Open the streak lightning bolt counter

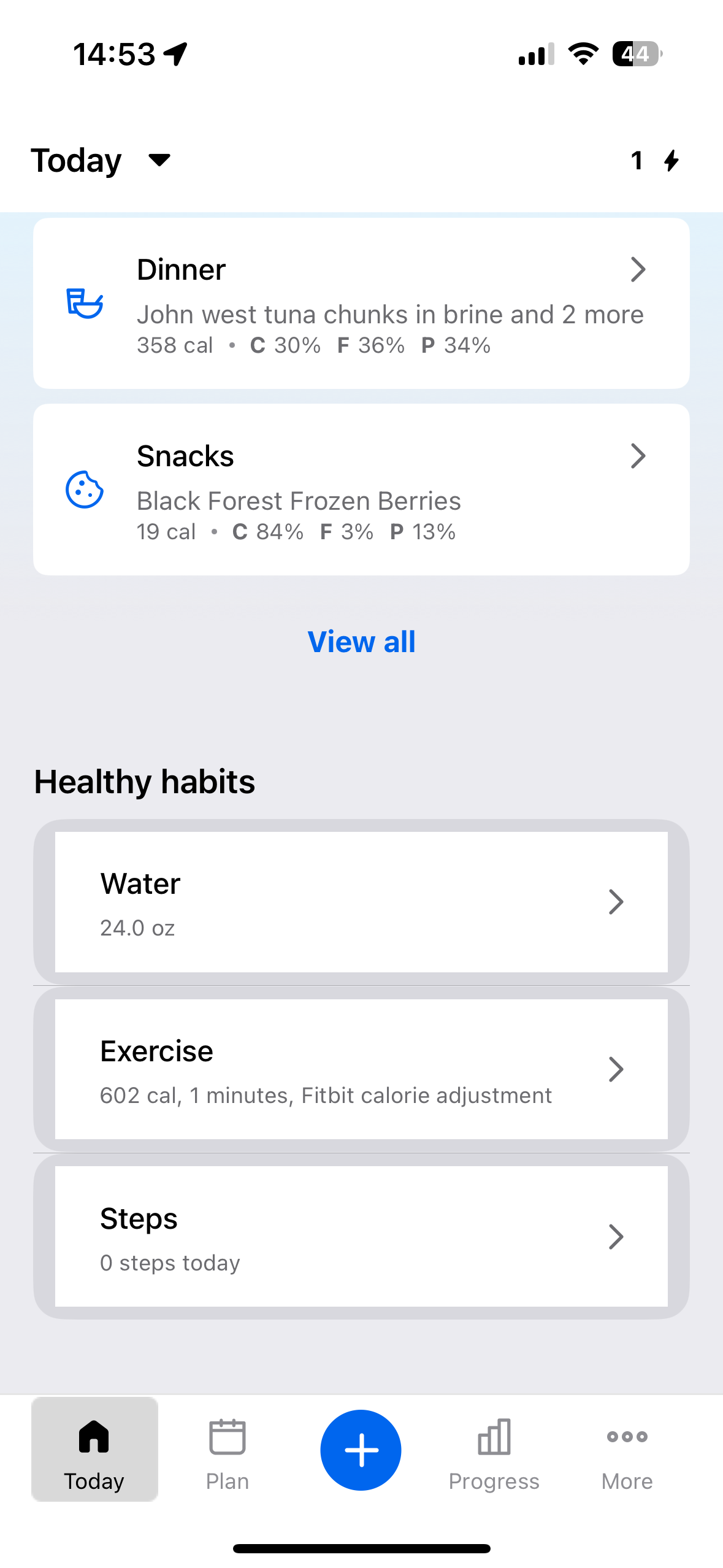pyautogui.click(x=656, y=161)
